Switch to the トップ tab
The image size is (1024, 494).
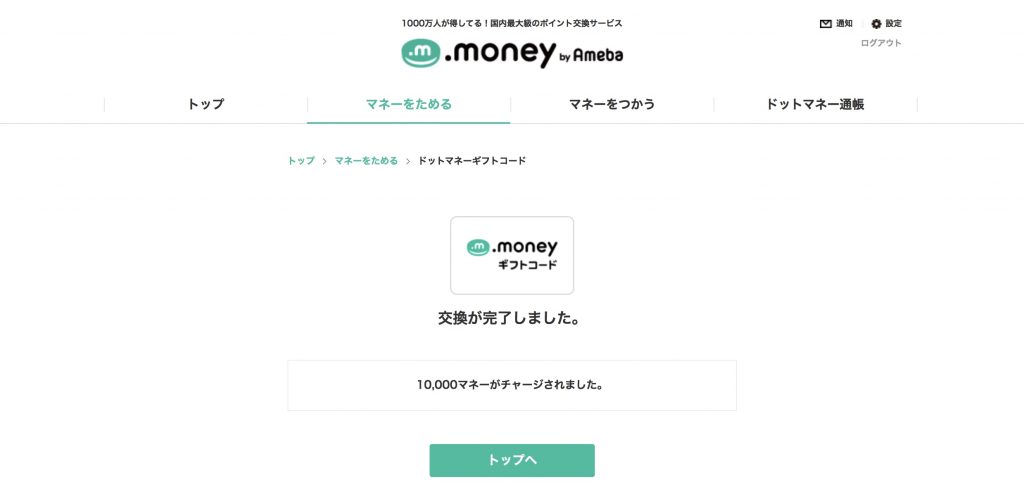coord(206,104)
